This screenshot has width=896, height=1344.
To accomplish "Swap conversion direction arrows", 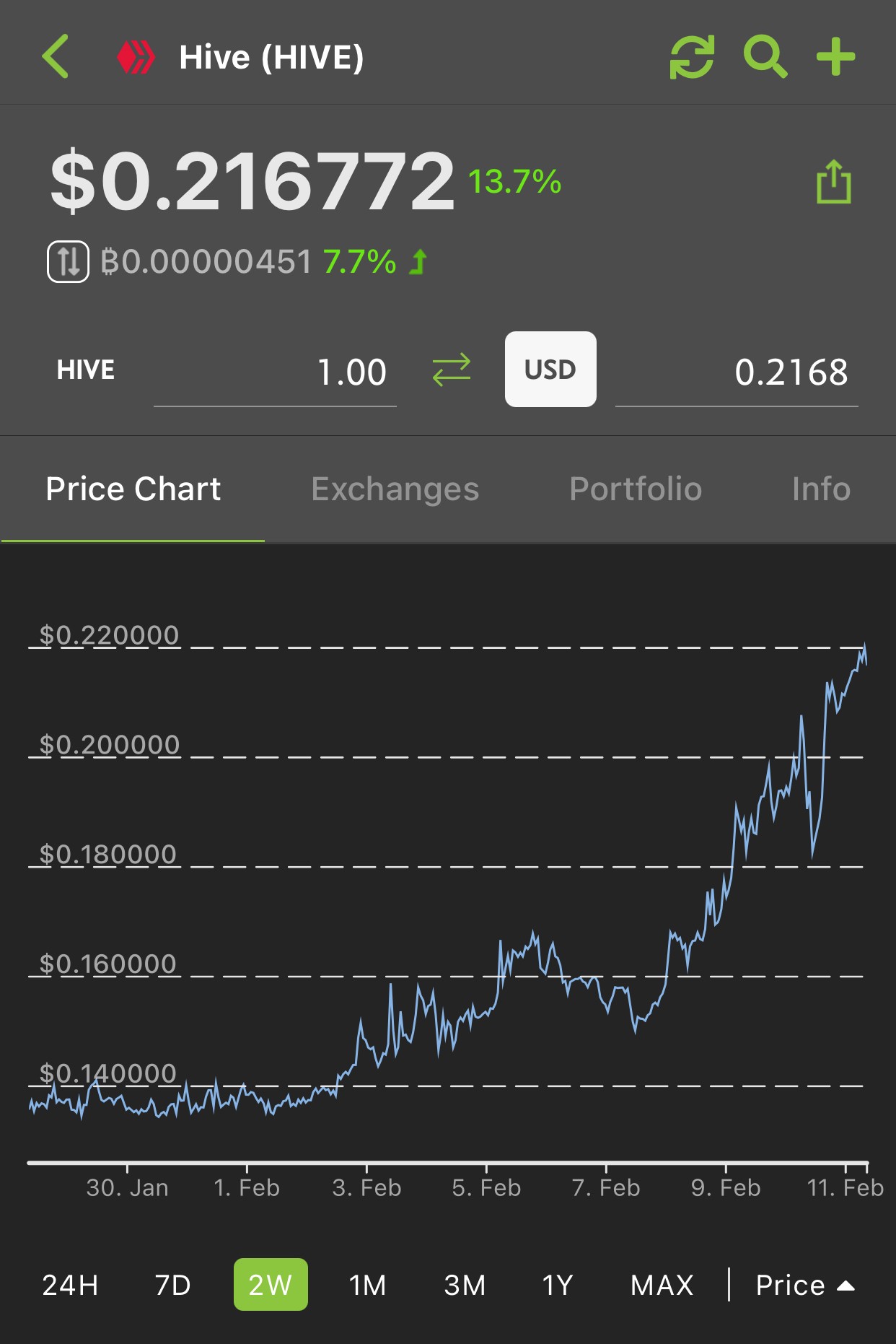I will [x=452, y=370].
